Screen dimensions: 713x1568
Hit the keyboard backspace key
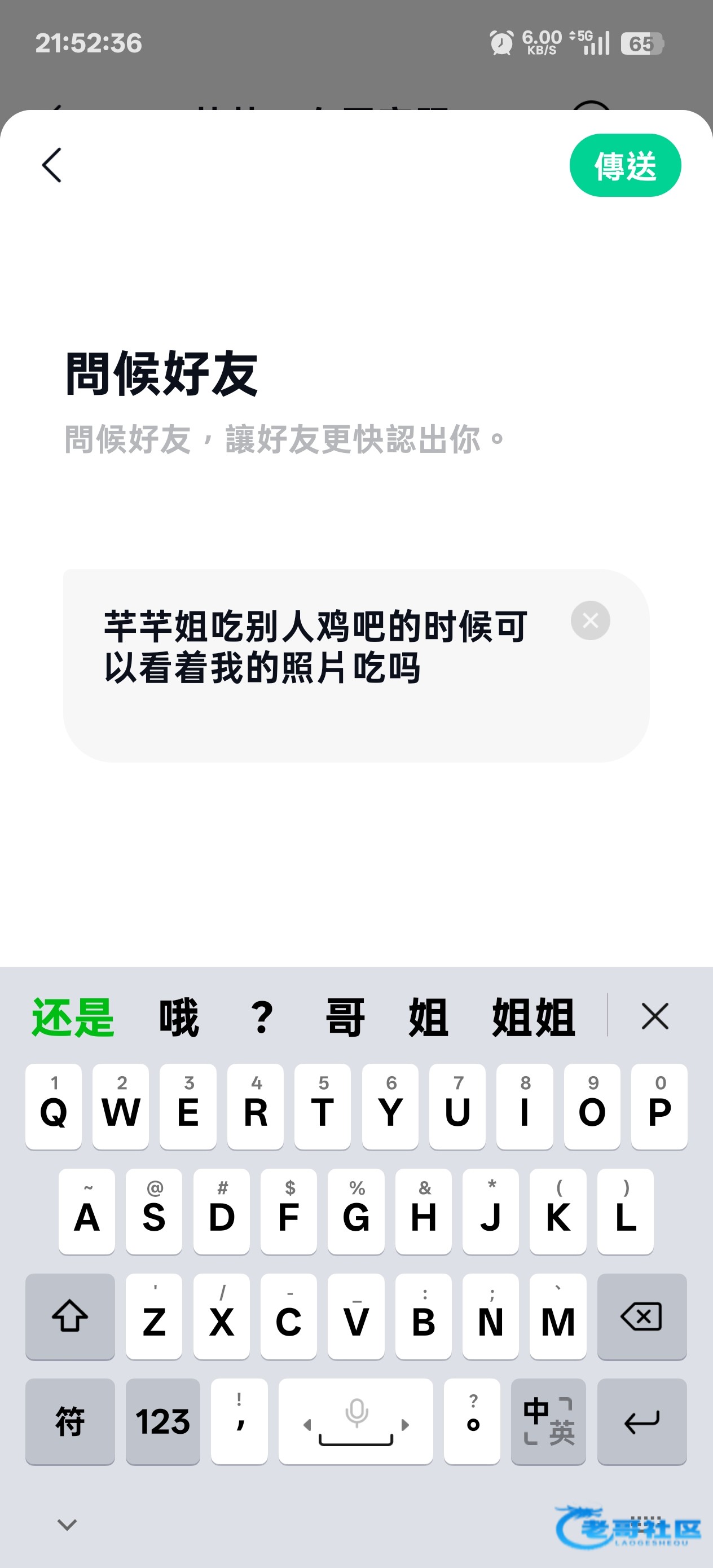point(642,1316)
